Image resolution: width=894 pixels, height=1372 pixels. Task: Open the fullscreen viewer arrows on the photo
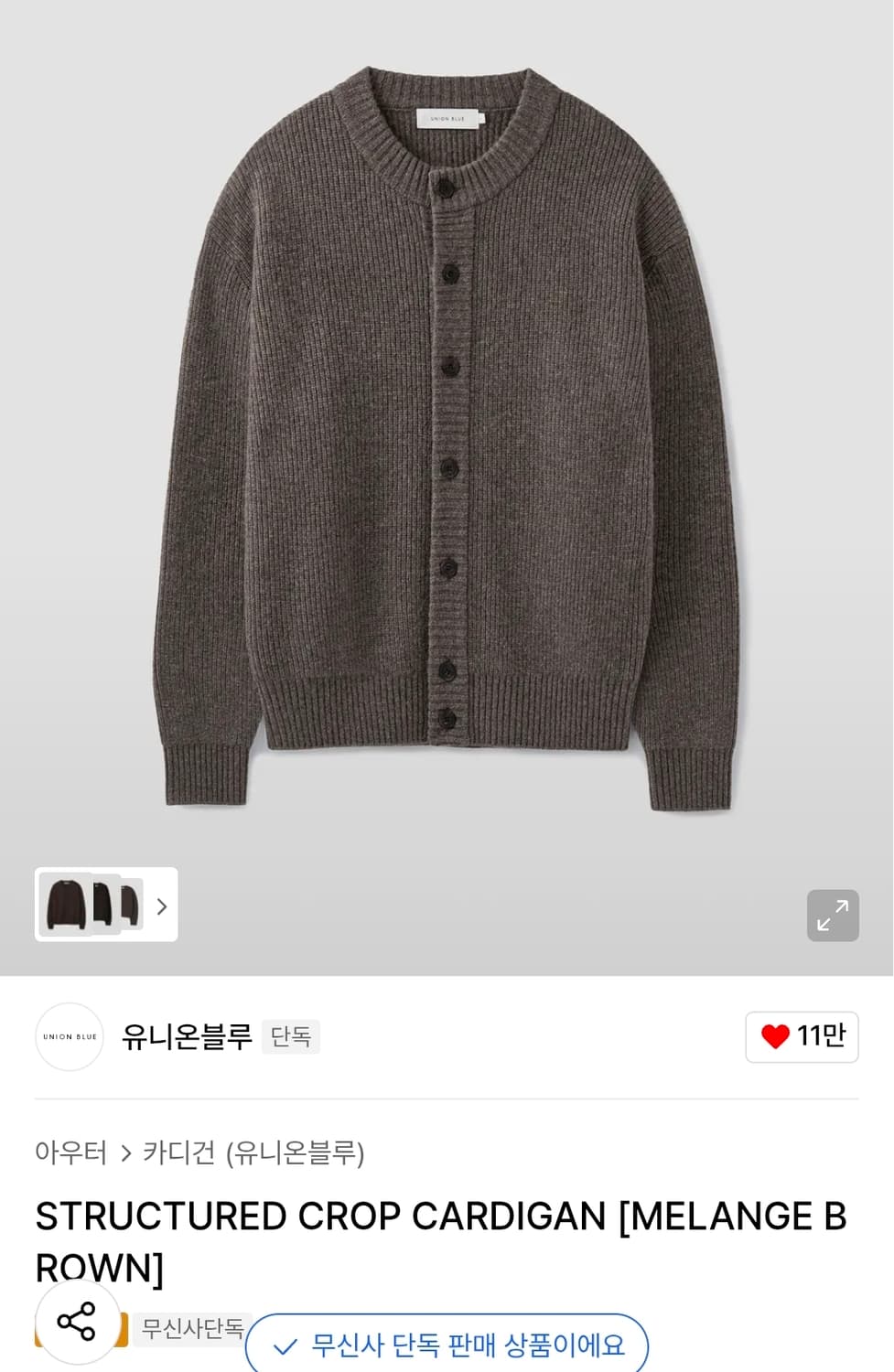click(x=832, y=916)
